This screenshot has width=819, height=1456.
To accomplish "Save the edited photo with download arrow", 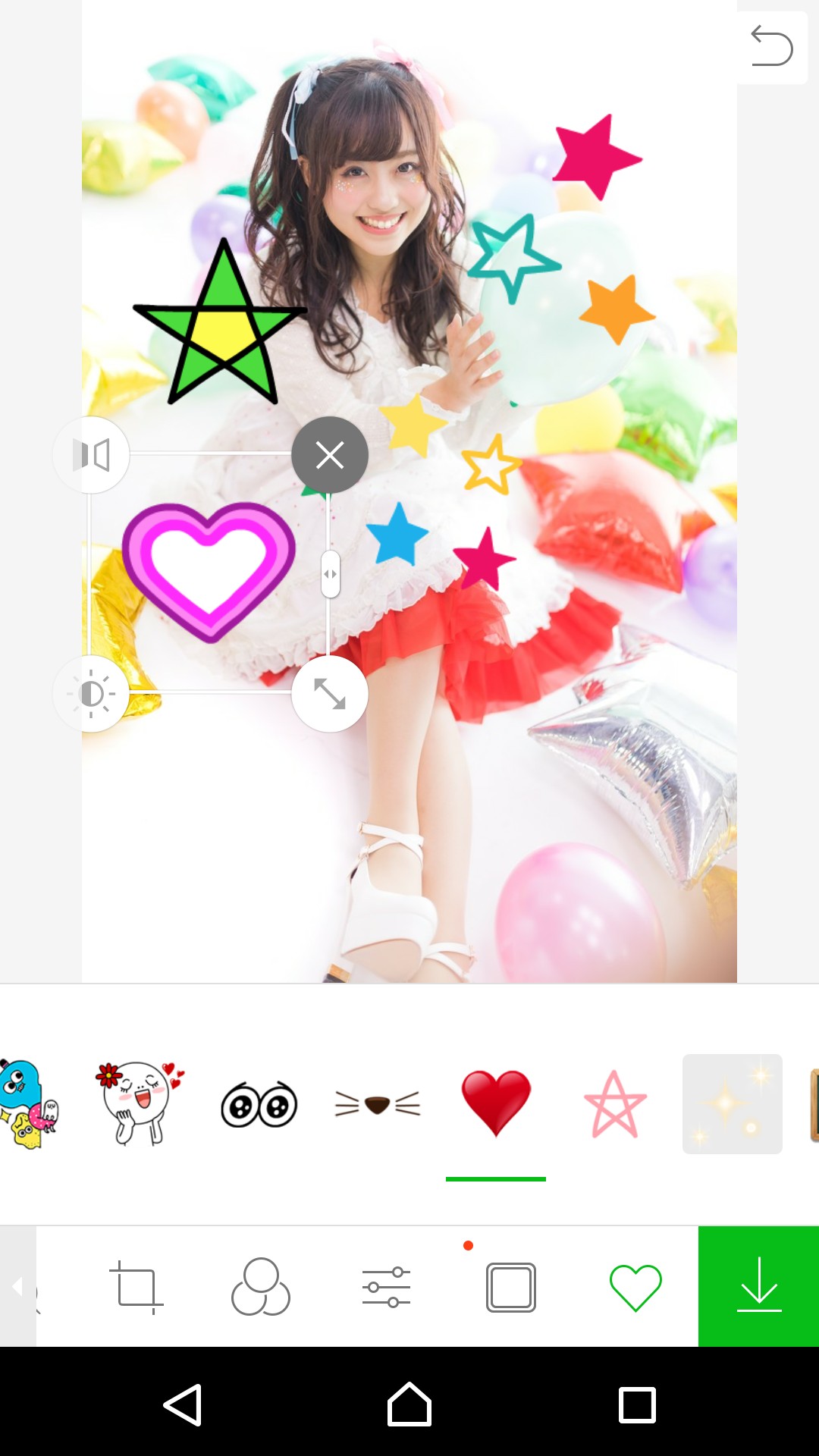I will coord(758,1286).
